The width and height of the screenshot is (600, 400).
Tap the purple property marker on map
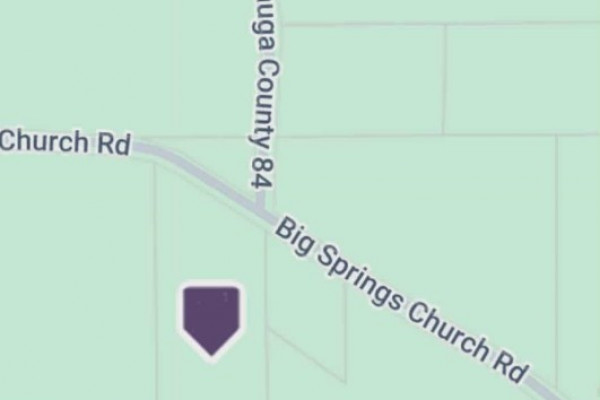[x=211, y=318]
